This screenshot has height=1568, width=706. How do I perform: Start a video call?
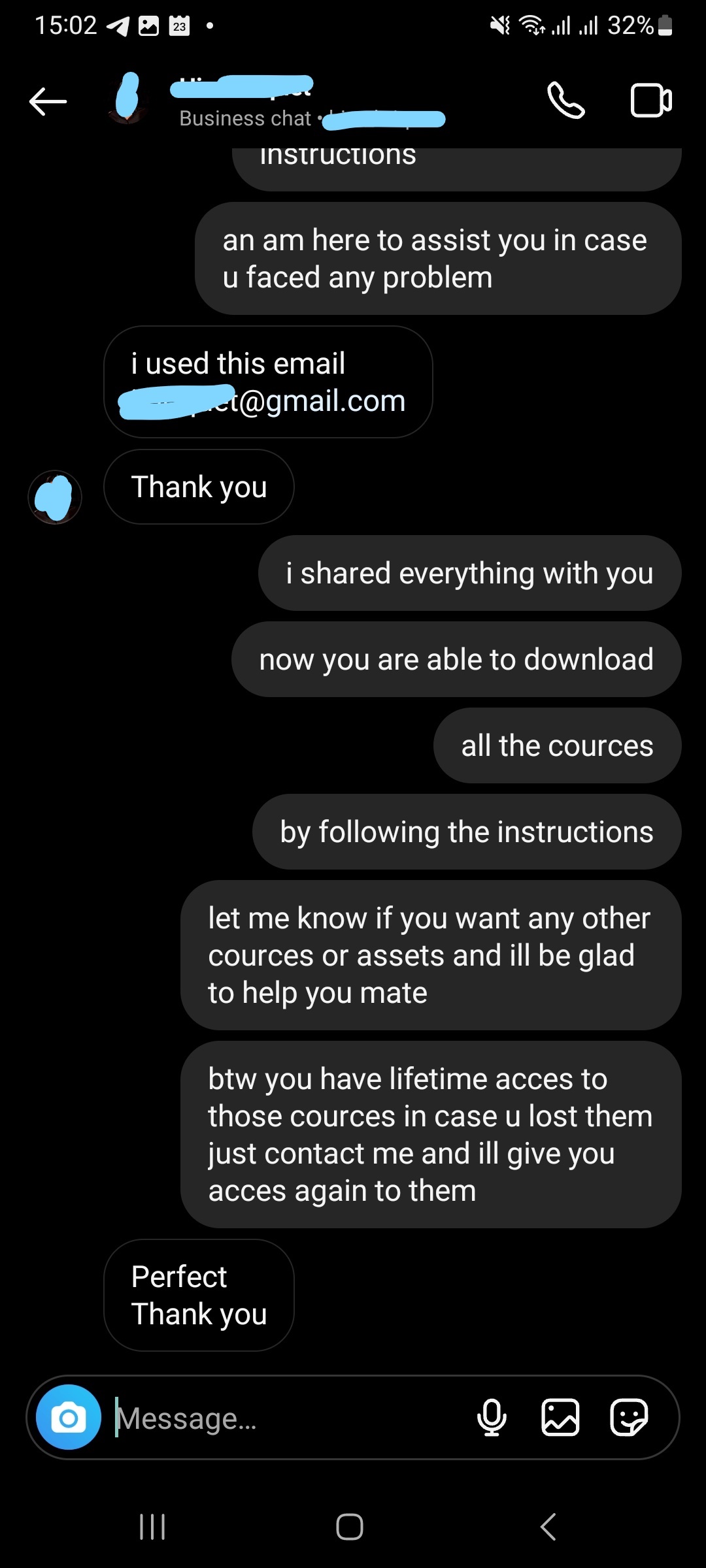(x=650, y=101)
